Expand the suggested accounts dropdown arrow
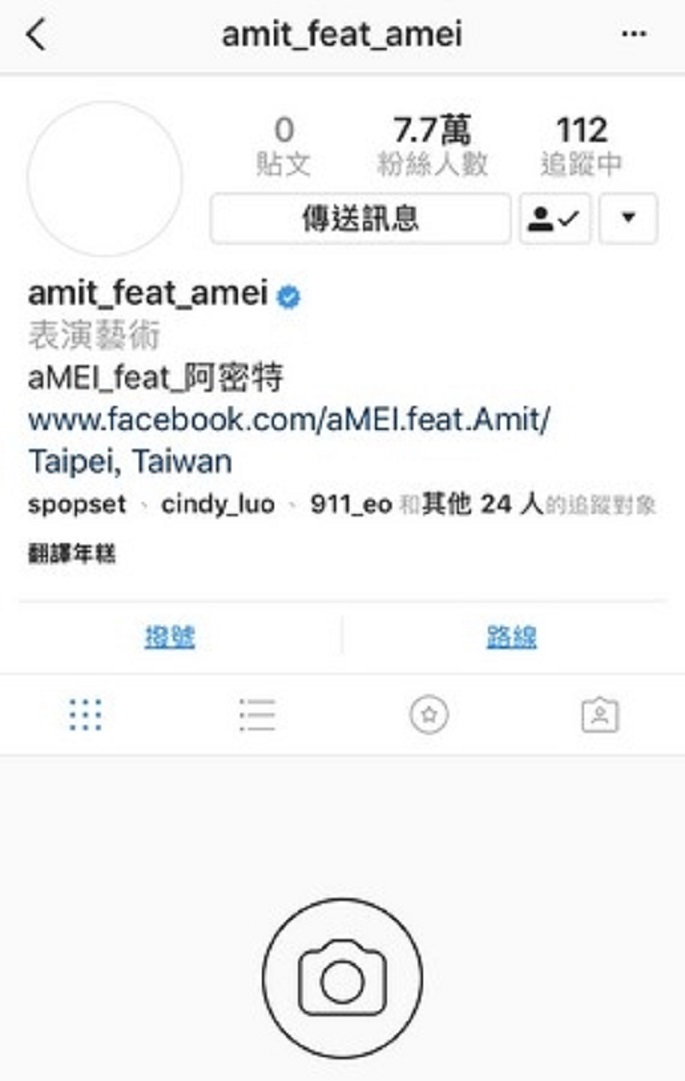685x1081 pixels. 628,219
